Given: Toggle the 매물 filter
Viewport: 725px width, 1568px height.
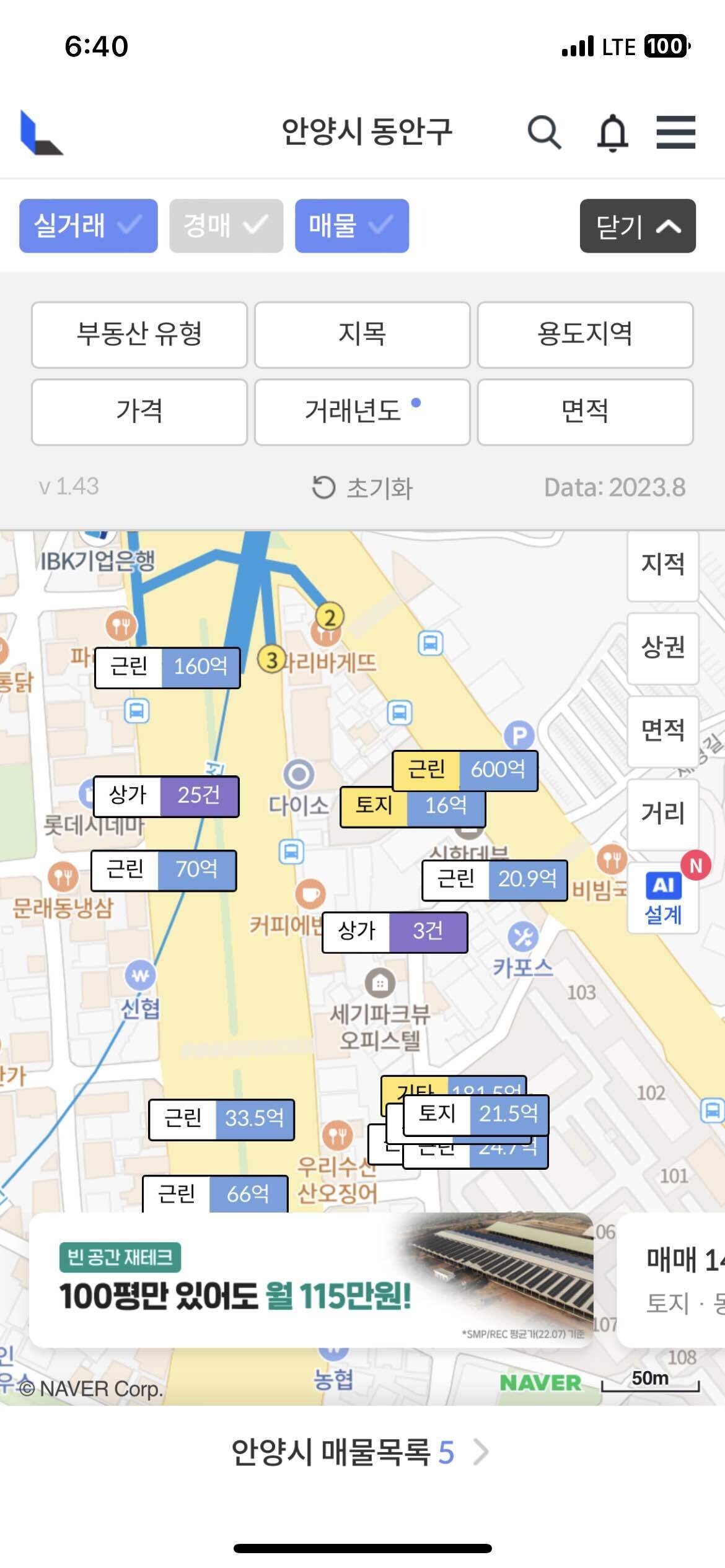Looking at the screenshot, I should coord(351,227).
